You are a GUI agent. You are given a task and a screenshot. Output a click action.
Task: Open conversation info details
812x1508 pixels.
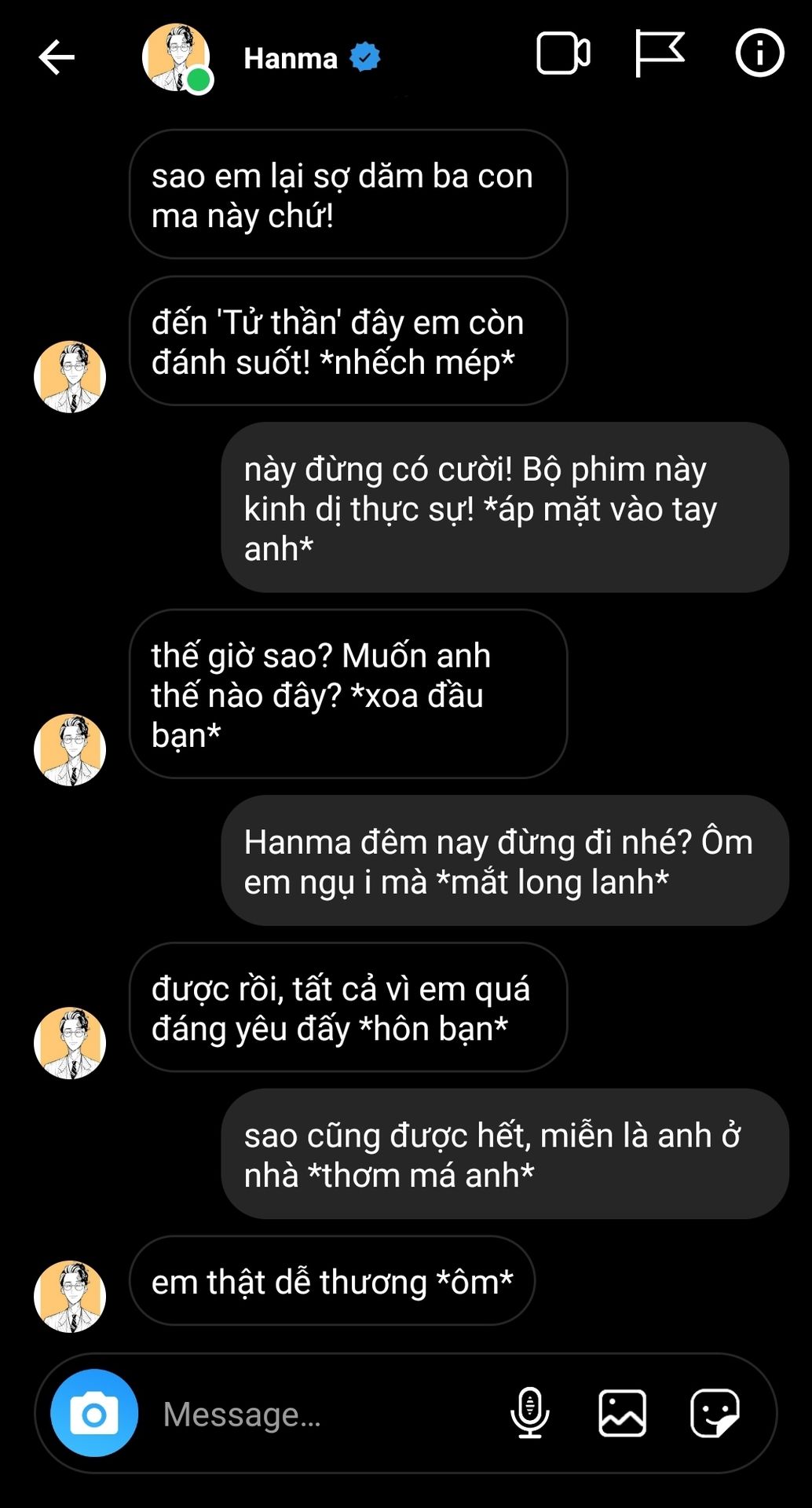(759, 53)
